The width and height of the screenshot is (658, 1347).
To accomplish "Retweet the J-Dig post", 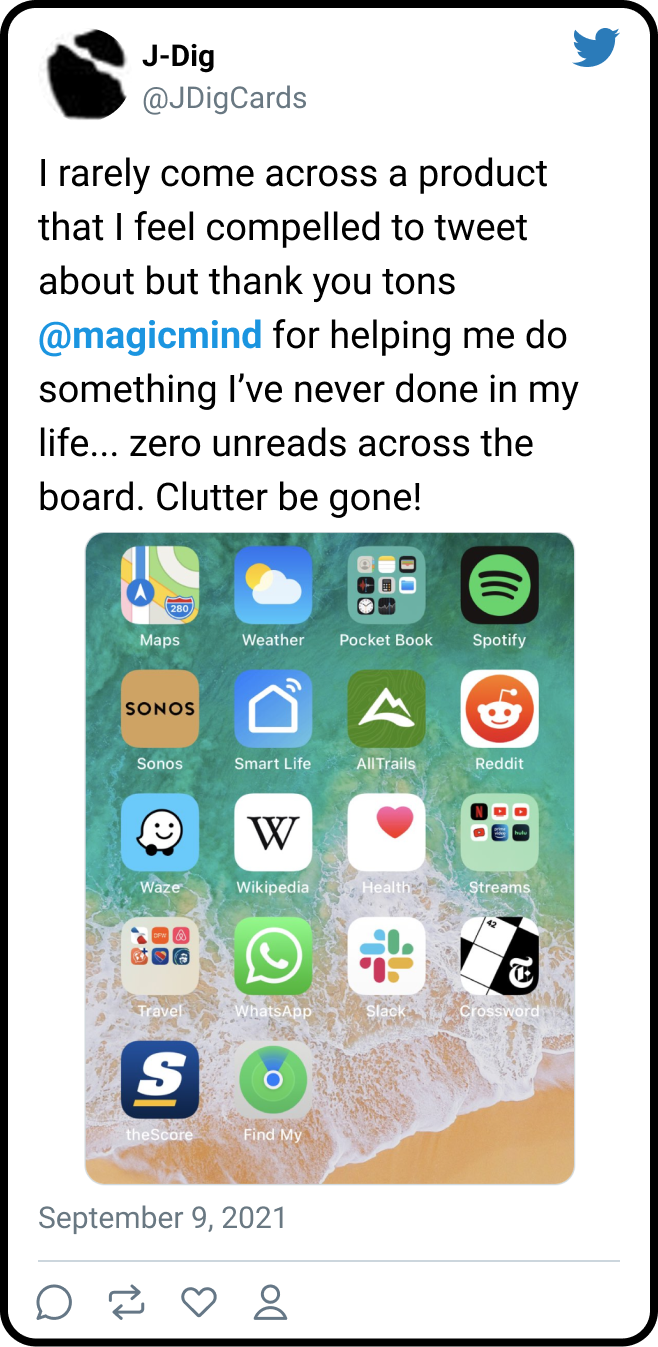I will (127, 1302).
